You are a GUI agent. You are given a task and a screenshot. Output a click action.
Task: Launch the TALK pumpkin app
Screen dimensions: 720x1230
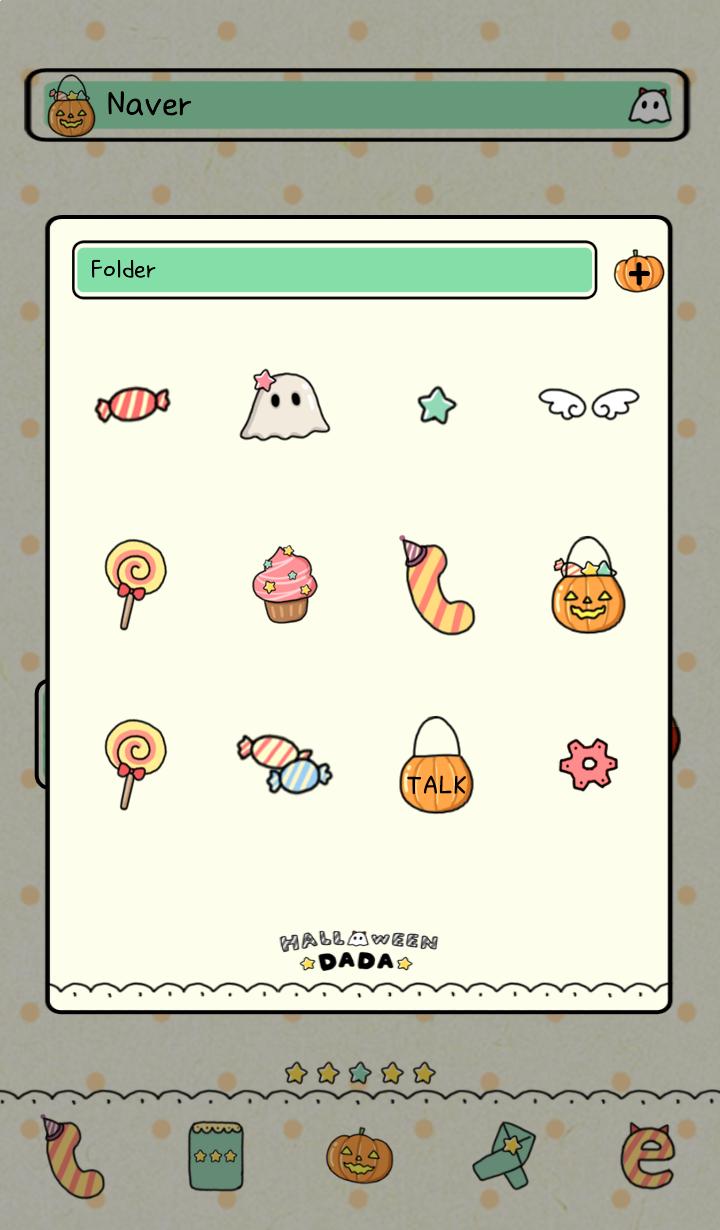(436, 766)
